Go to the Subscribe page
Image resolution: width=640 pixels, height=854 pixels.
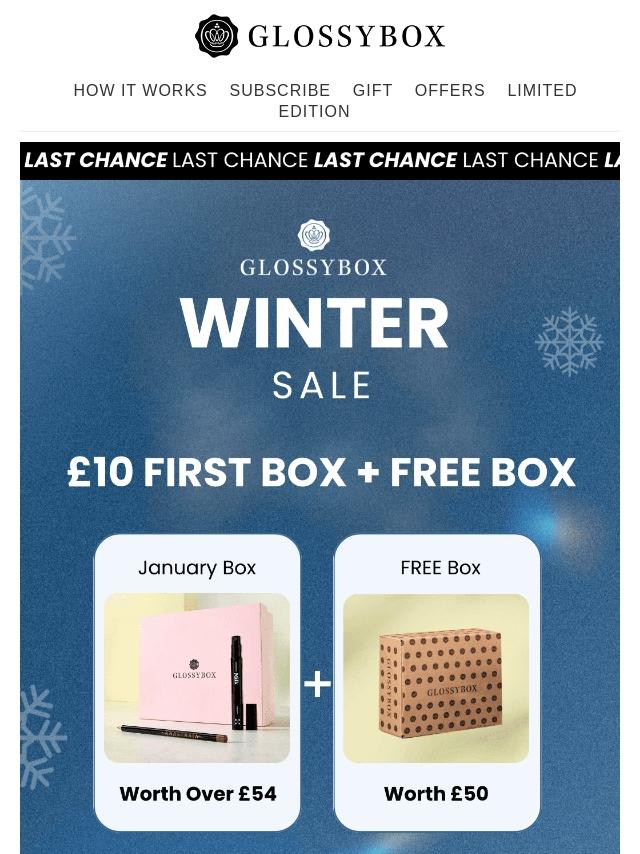click(x=279, y=90)
